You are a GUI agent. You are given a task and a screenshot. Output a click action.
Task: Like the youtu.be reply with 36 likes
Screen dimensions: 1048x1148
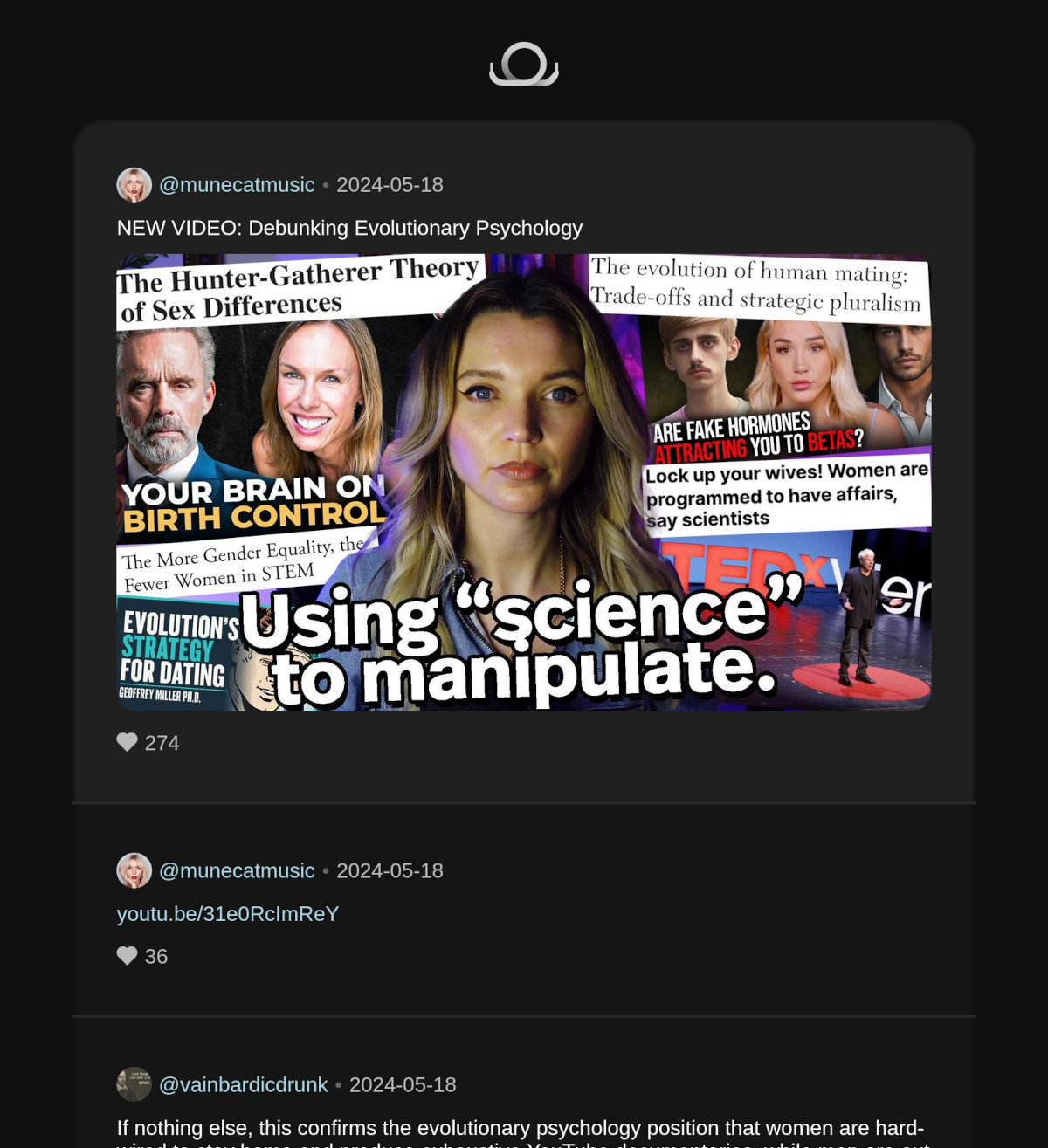(x=128, y=956)
